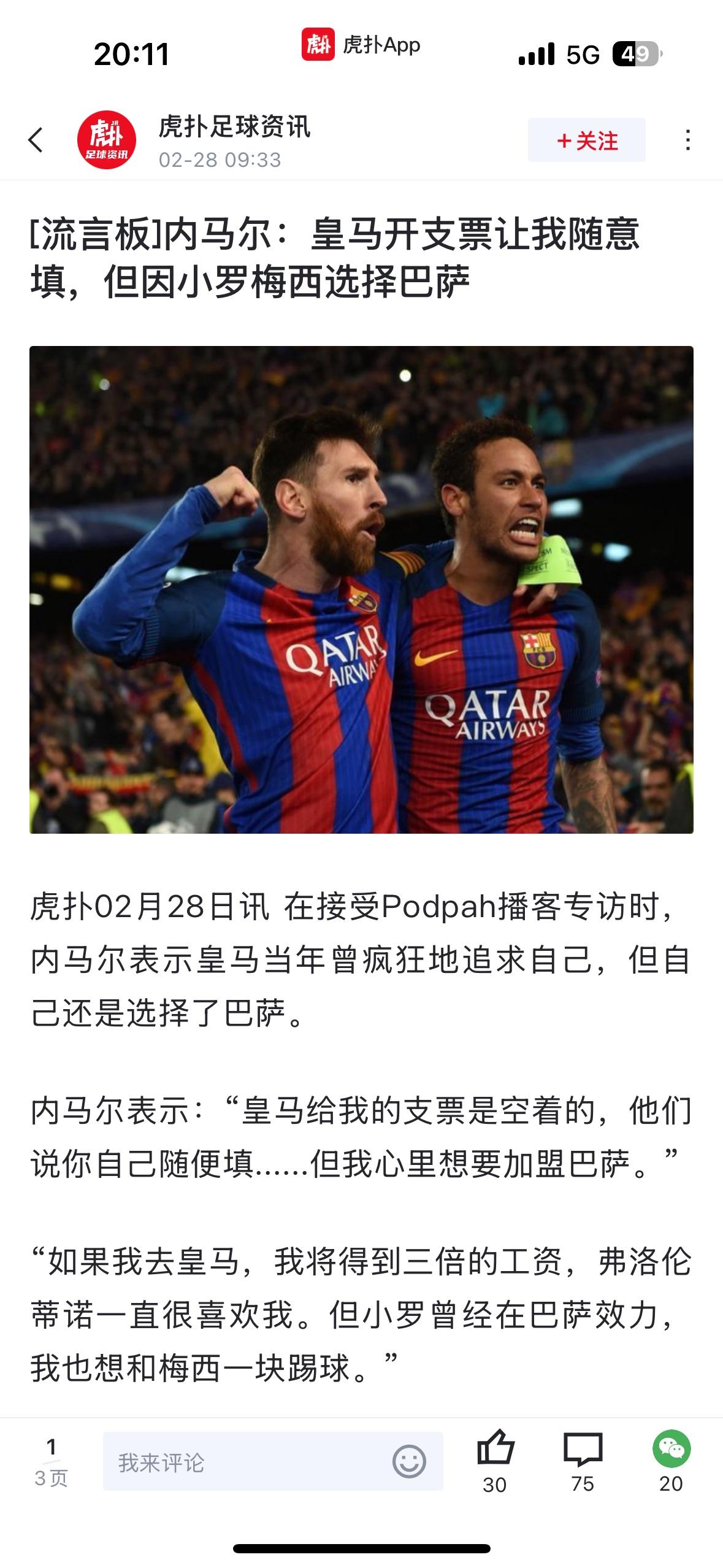Open the page selector showing 1 of 3页
Viewport: 723px width, 1568px height.
51,1462
